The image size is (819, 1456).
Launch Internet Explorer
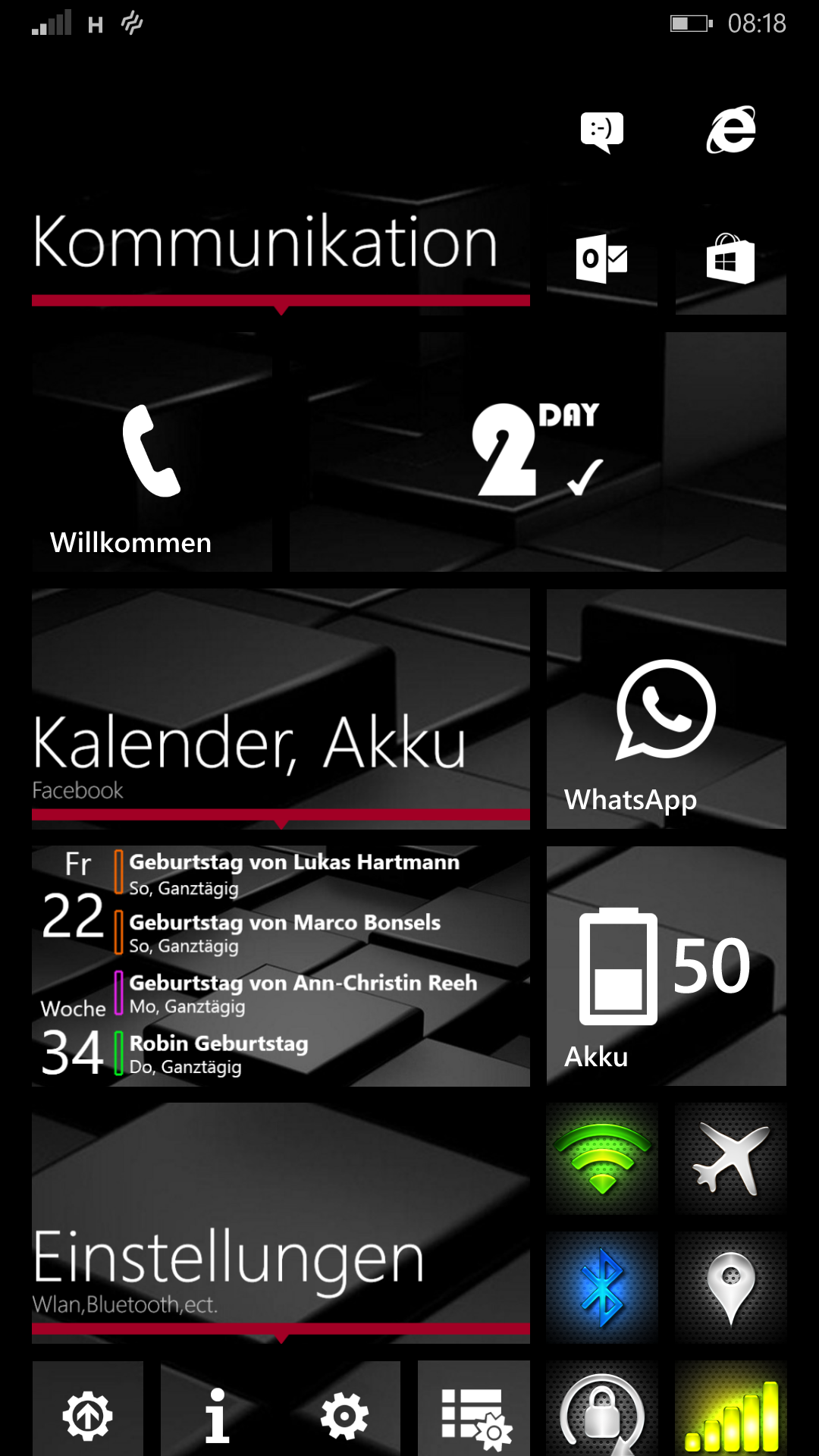[731, 130]
